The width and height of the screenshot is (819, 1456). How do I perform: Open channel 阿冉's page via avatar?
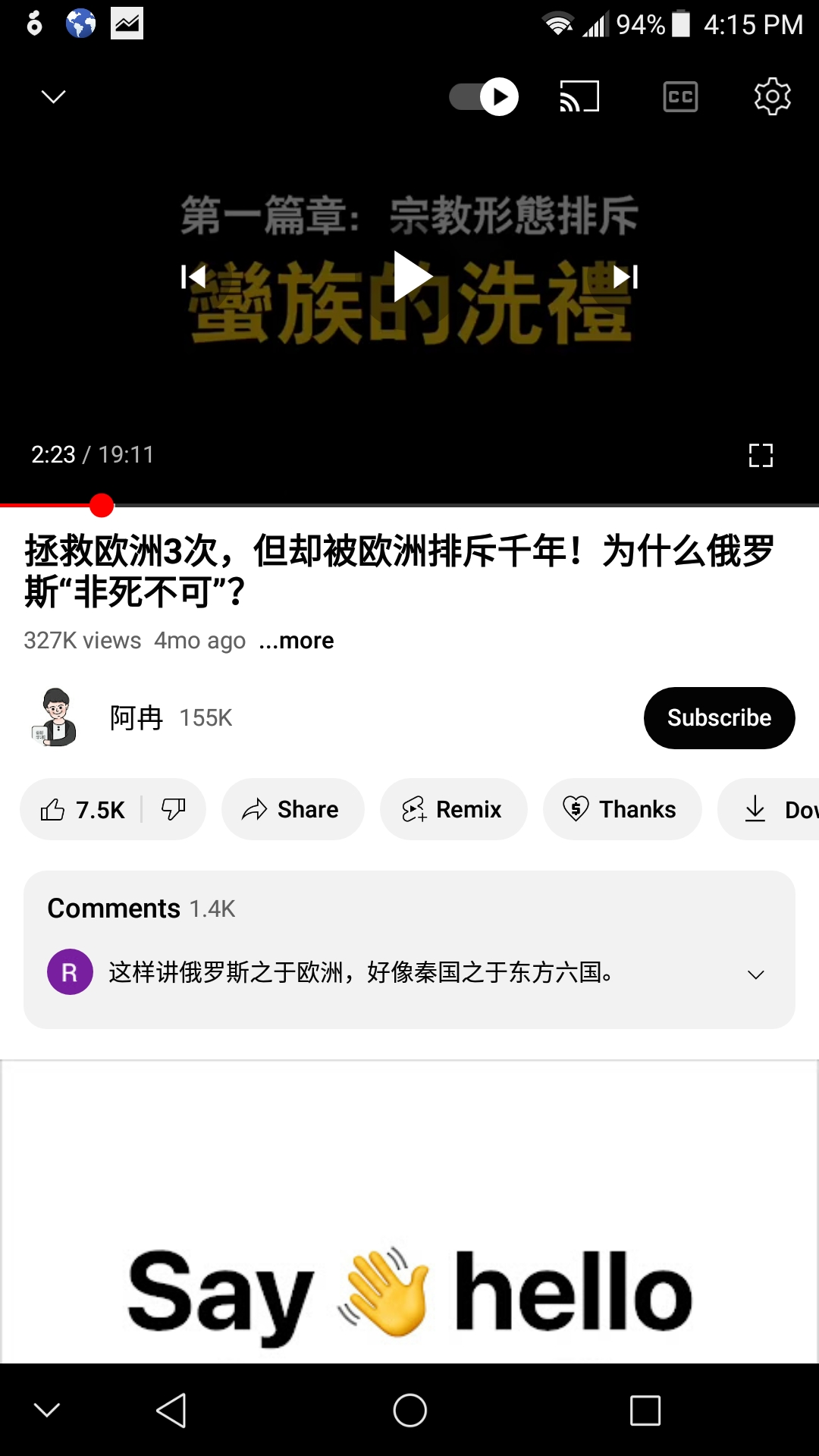coord(57,717)
